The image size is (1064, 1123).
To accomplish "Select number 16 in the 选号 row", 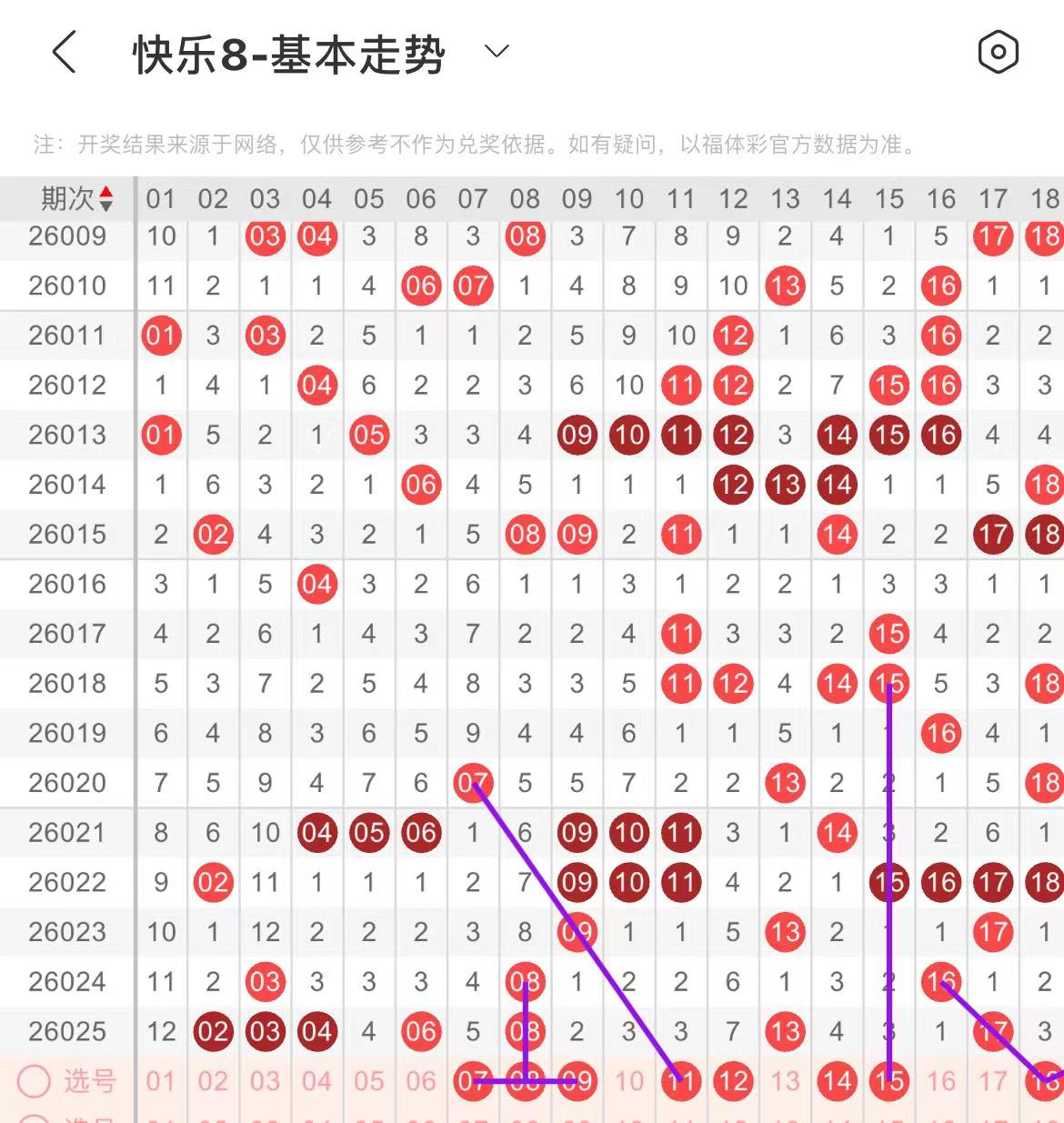I will [940, 1081].
